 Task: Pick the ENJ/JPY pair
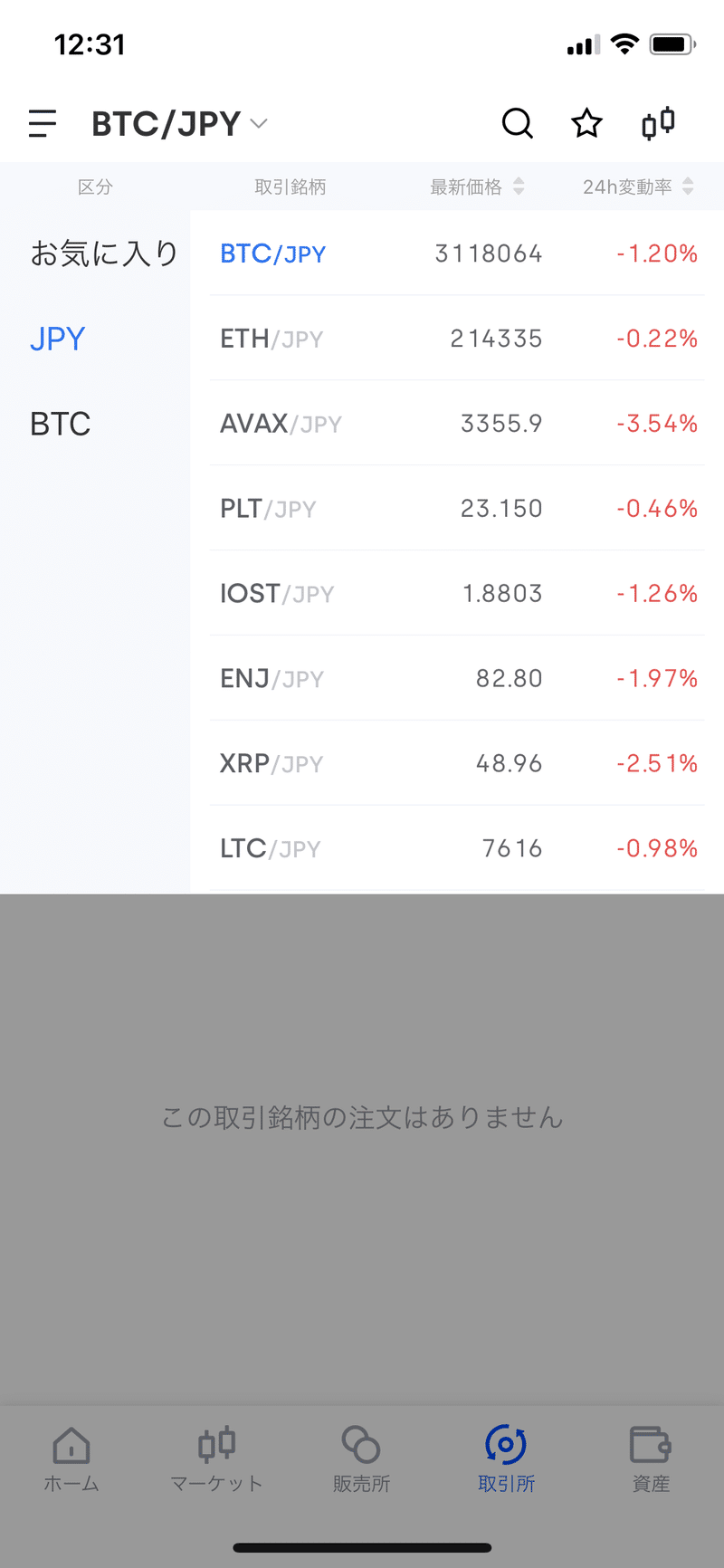(457, 679)
